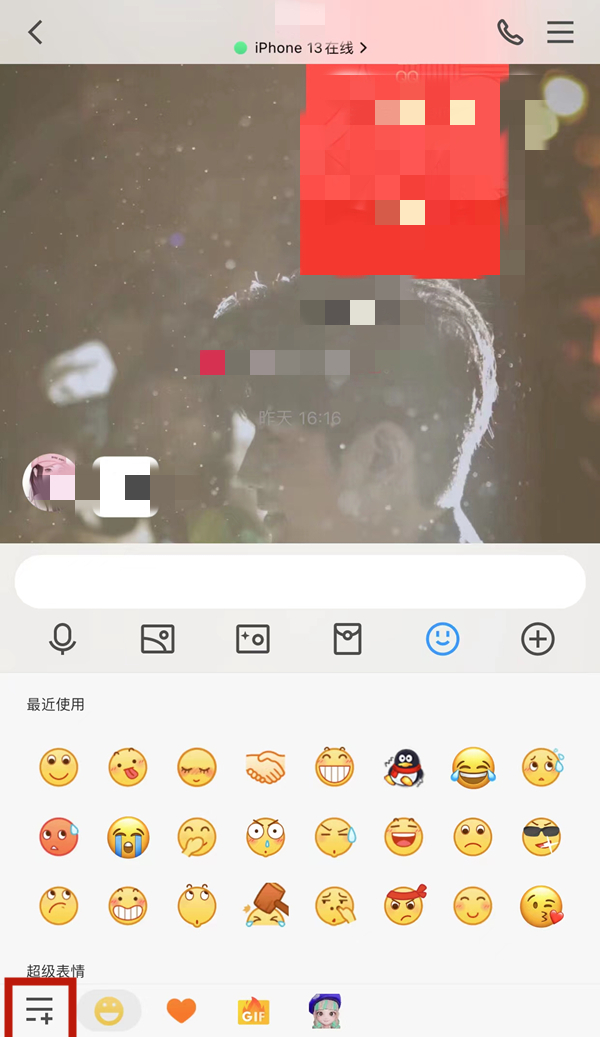The height and width of the screenshot is (1037, 600).
Task: Switch to the GIF stickers tab
Action: pyautogui.click(x=253, y=1011)
